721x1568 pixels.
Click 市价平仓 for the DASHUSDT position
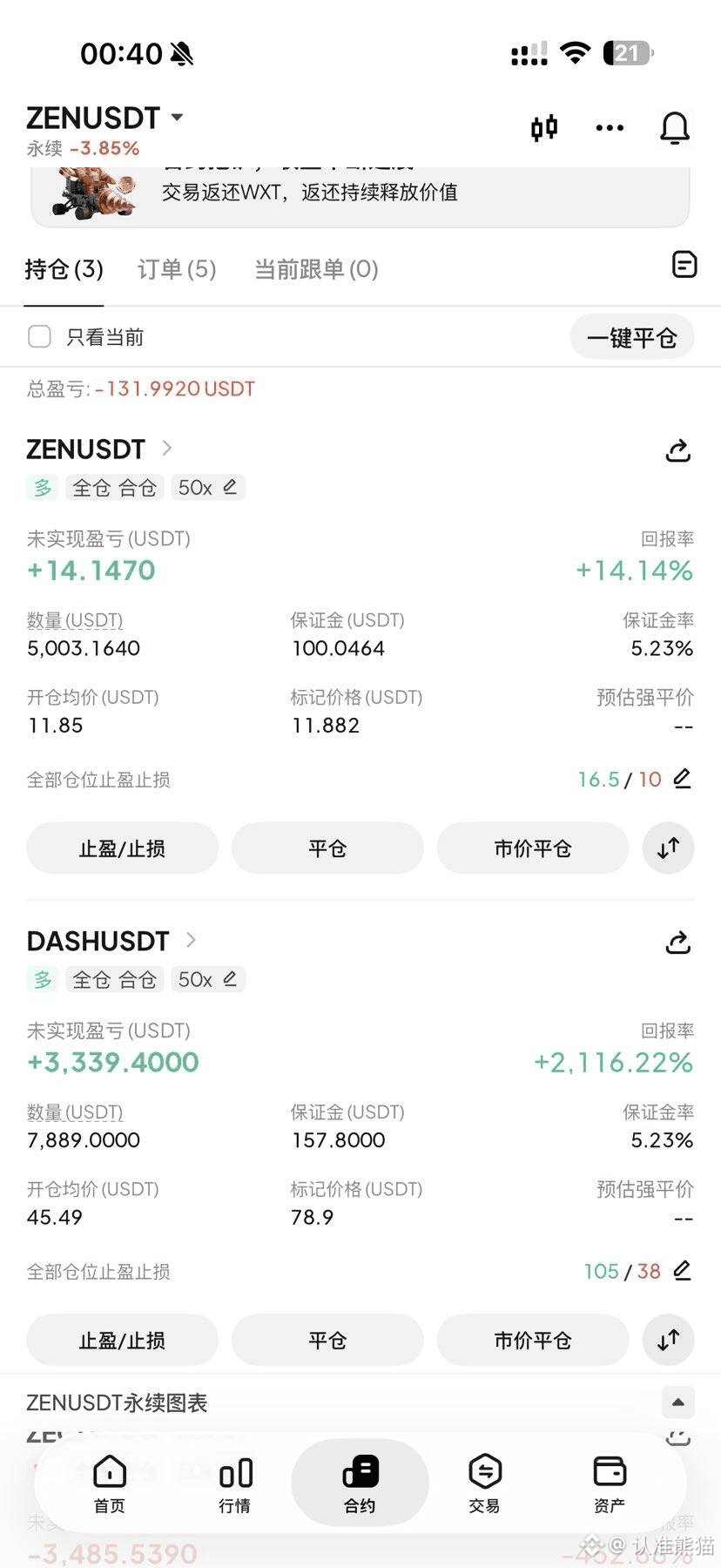pos(532,1340)
